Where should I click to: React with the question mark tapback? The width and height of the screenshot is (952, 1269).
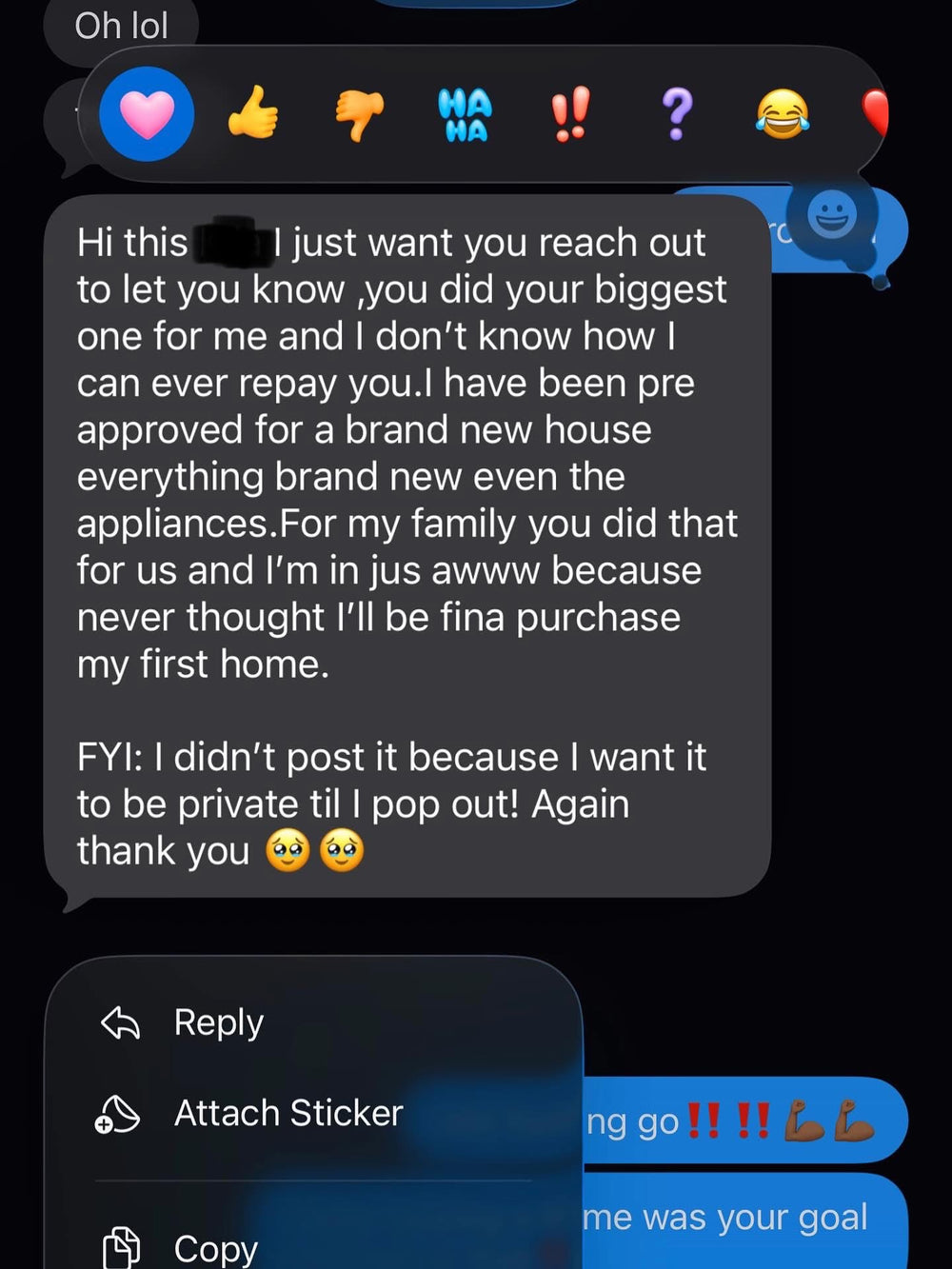coord(676,114)
